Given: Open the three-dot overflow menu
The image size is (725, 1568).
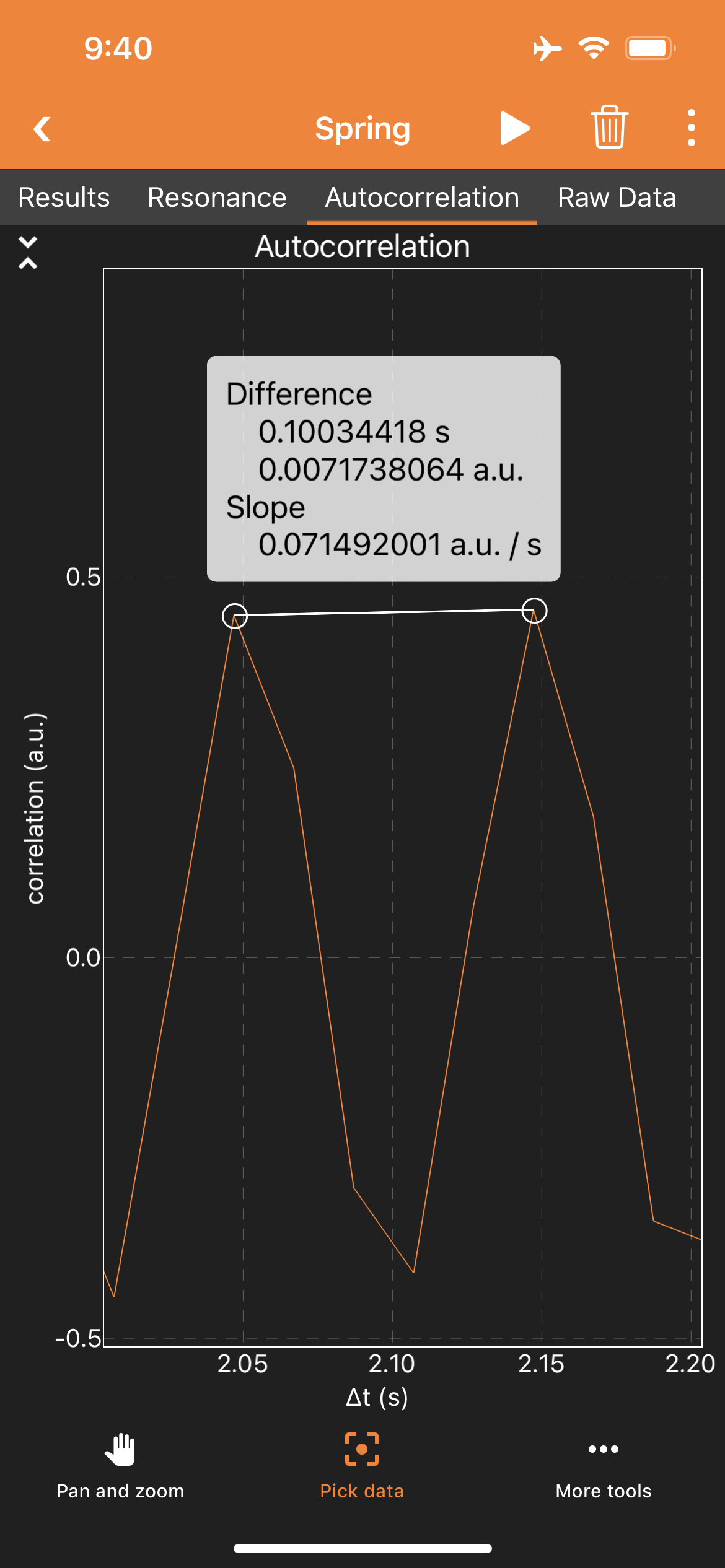Looking at the screenshot, I should tap(691, 128).
